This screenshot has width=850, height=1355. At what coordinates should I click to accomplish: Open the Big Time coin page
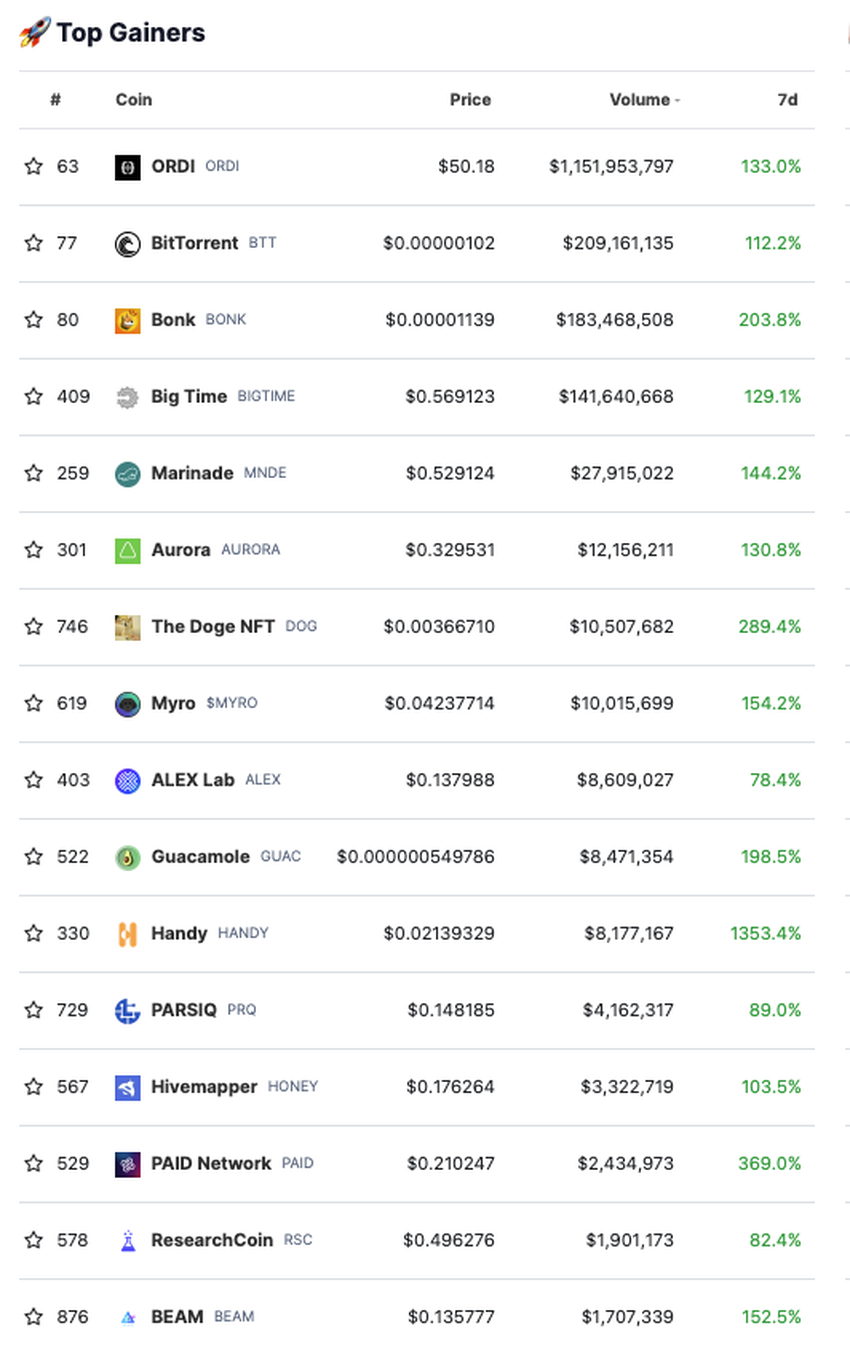click(189, 396)
